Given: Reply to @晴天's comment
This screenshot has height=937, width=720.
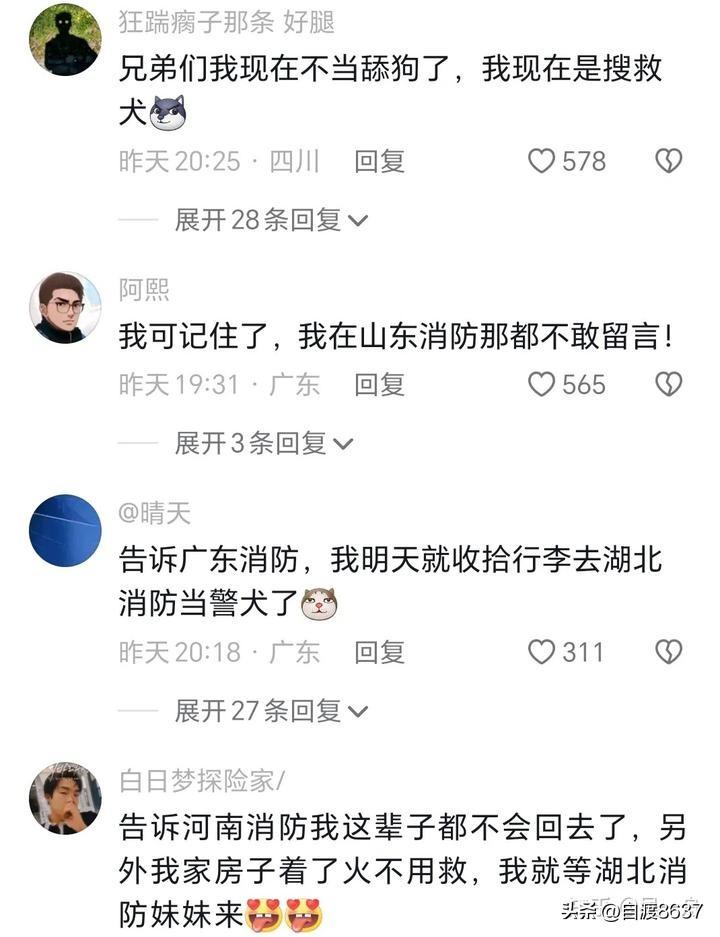Looking at the screenshot, I should 379,652.
